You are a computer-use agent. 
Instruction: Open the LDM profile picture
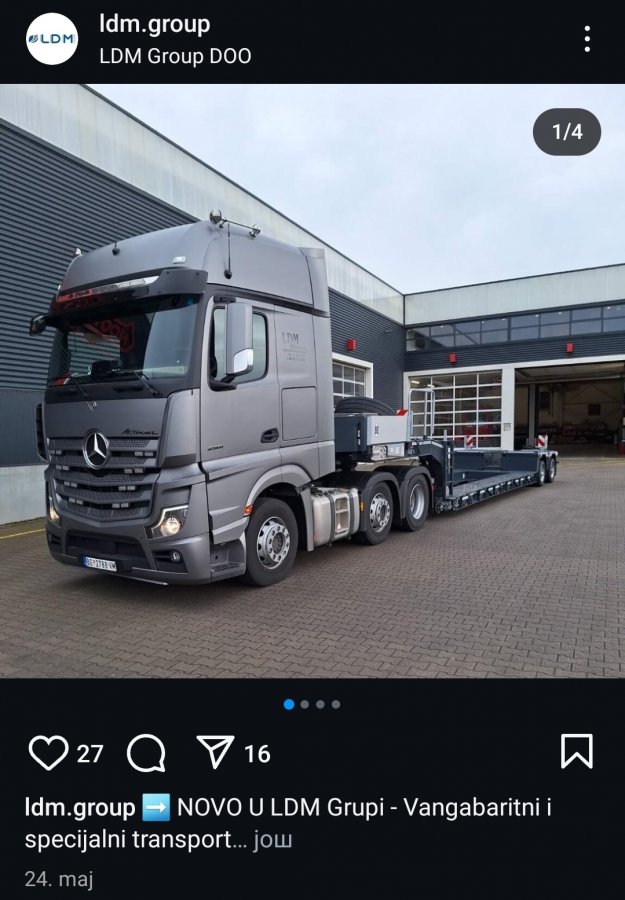pos(52,39)
